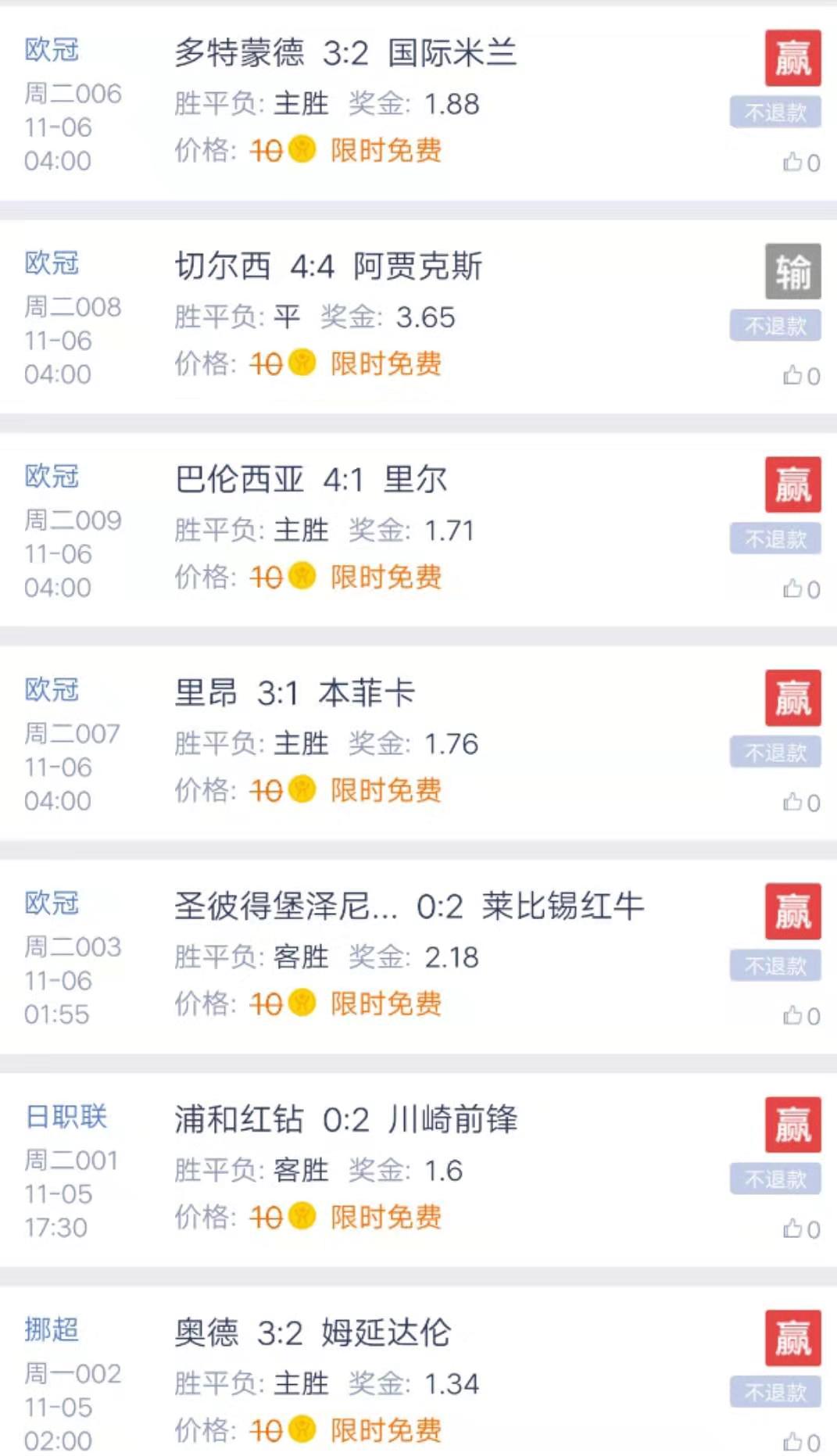Like the 莱比锡红牛 match prediction
The width and height of the screenshot is (837, 1456).
coord(793,1016)
